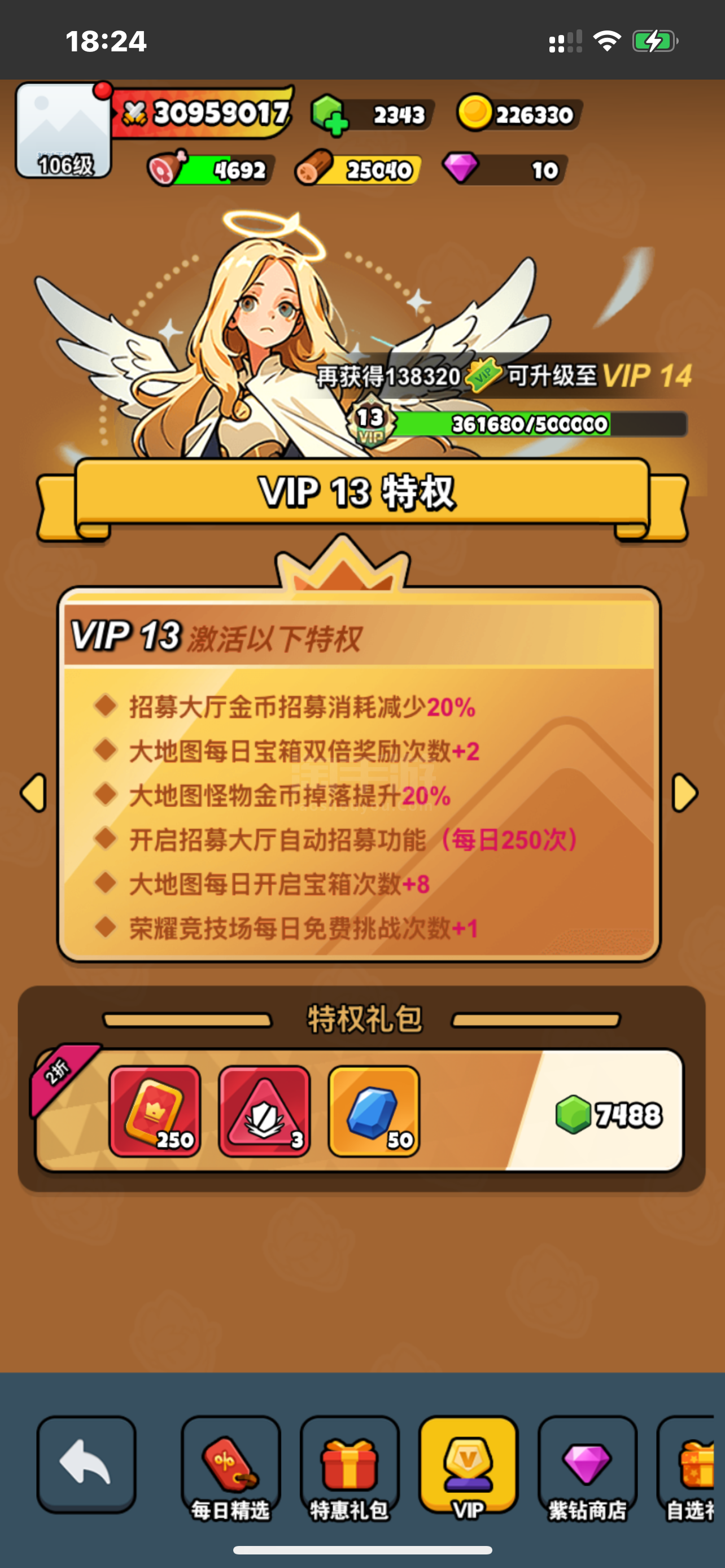View next VIP level privileges
This screenshot has height=1568, width=725.
tap(685, 792)
